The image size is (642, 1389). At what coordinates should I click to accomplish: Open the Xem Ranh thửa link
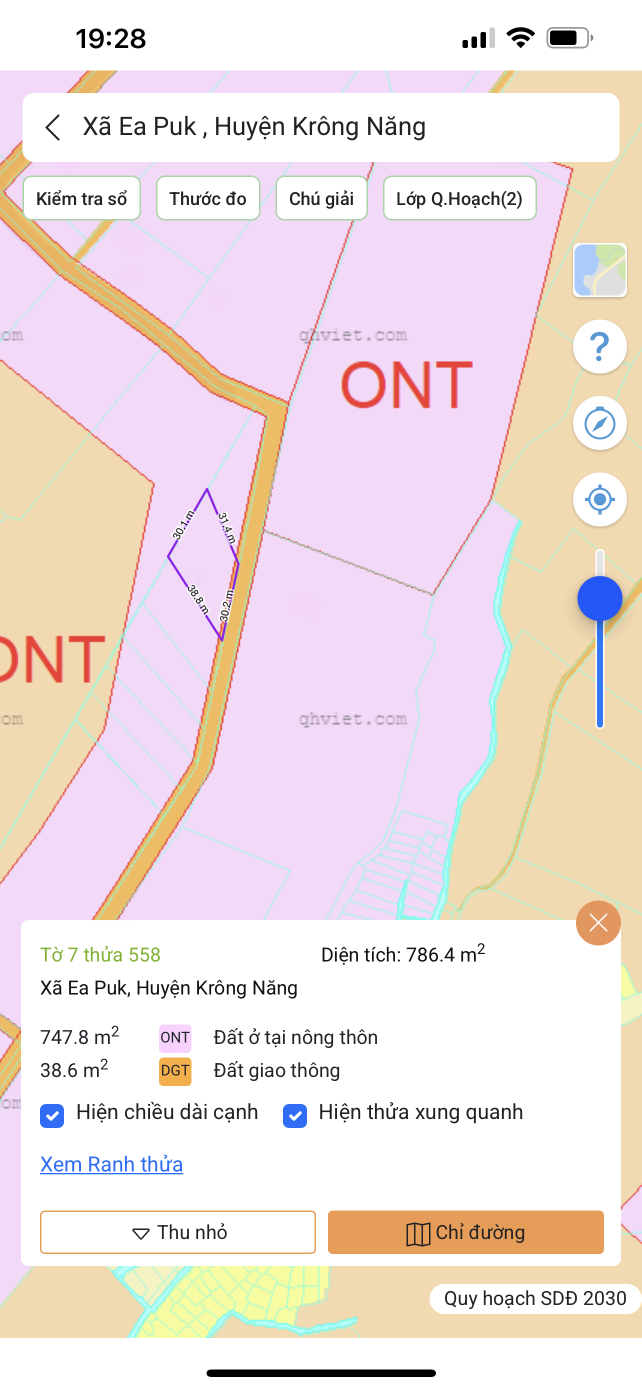point(111,1164)
